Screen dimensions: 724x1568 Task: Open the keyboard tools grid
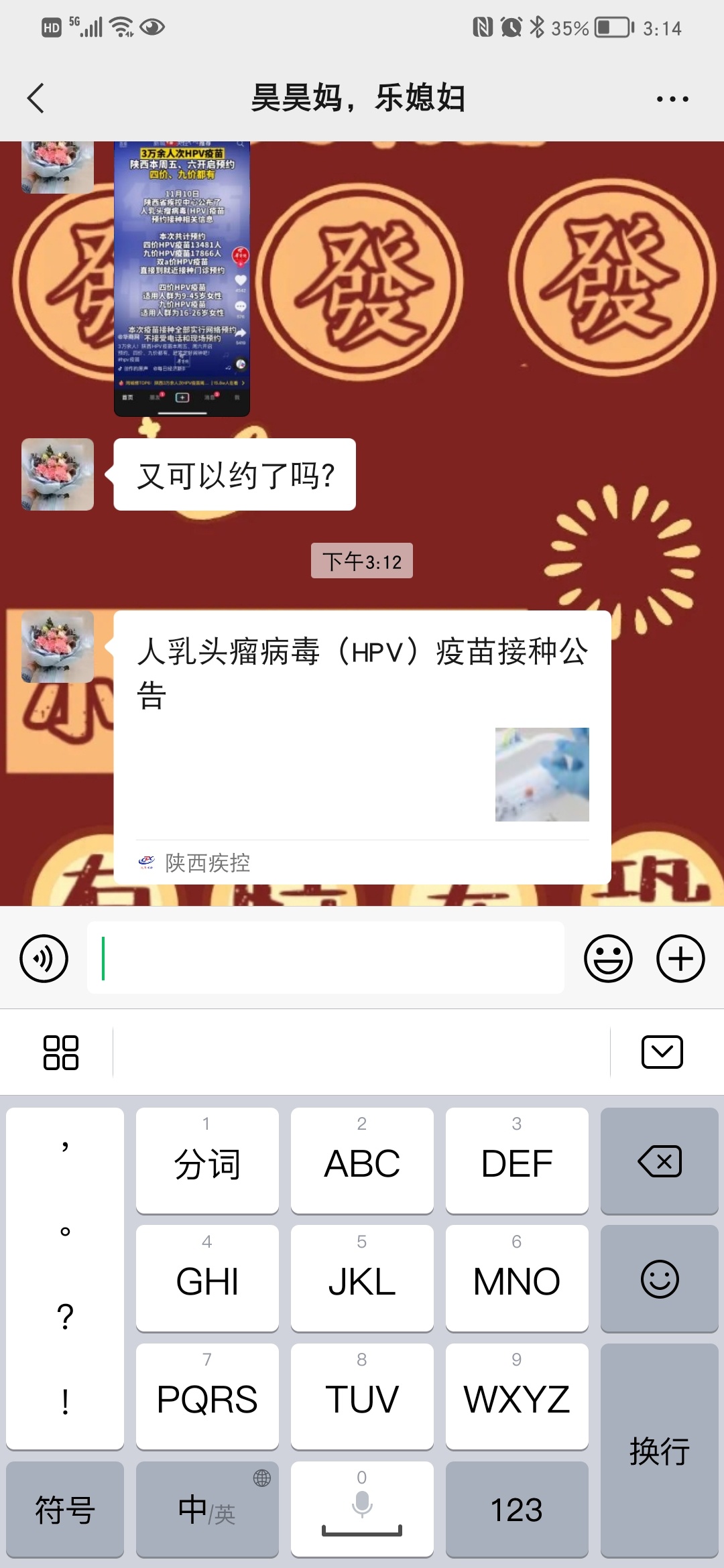click(60, 1052)
